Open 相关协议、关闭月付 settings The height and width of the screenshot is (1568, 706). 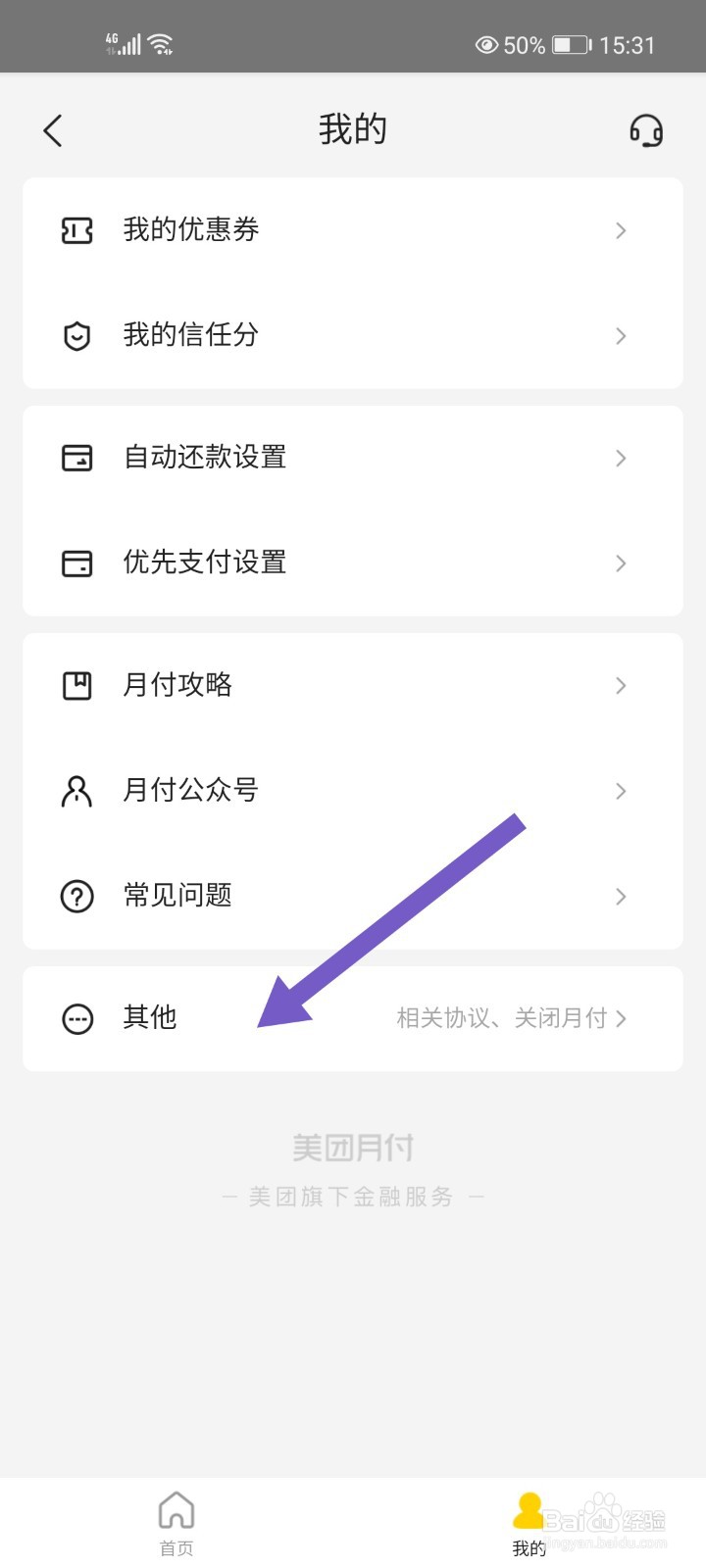tap(502, 1019)
